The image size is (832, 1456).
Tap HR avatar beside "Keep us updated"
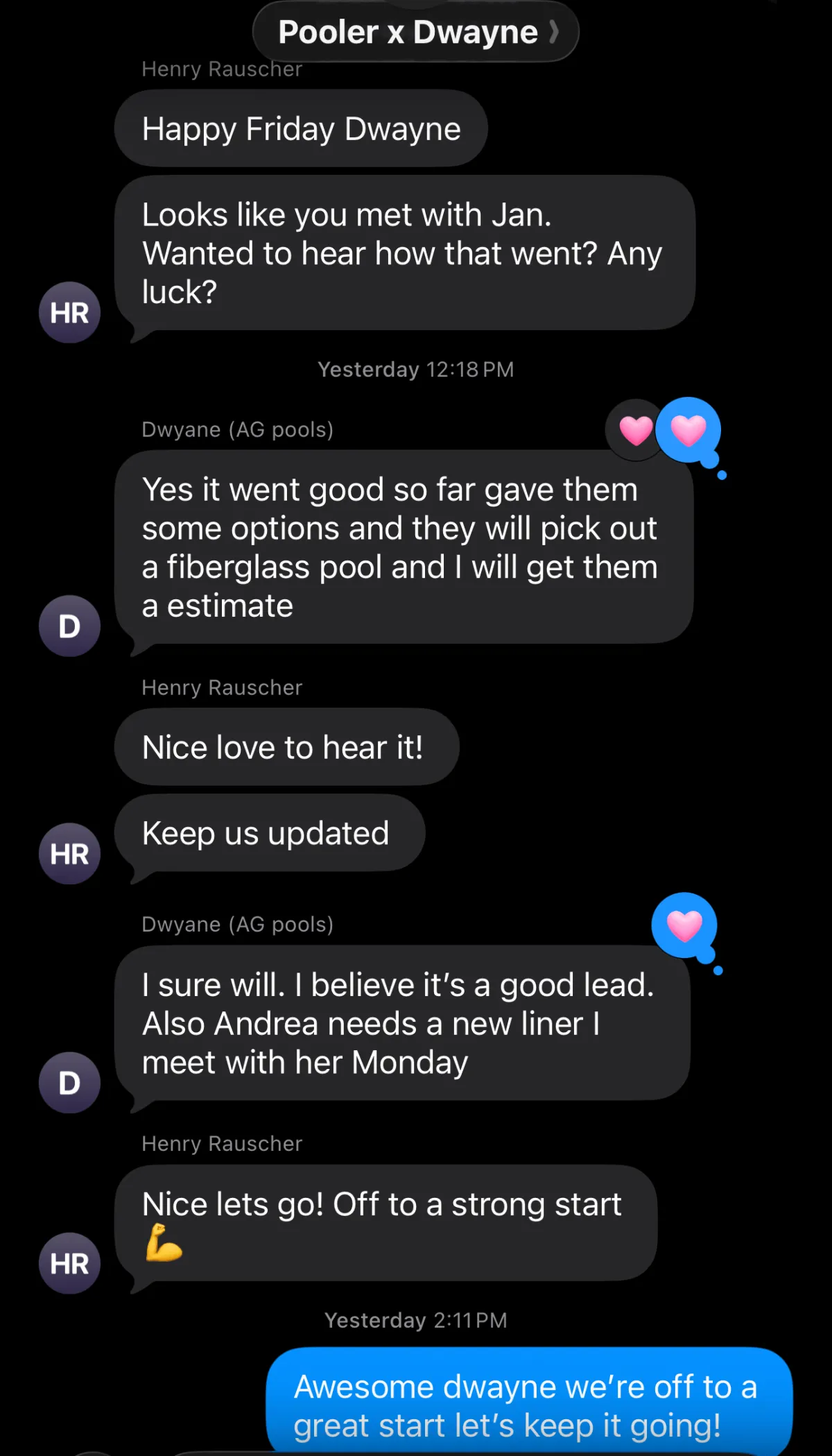click(x=69, y=854)
